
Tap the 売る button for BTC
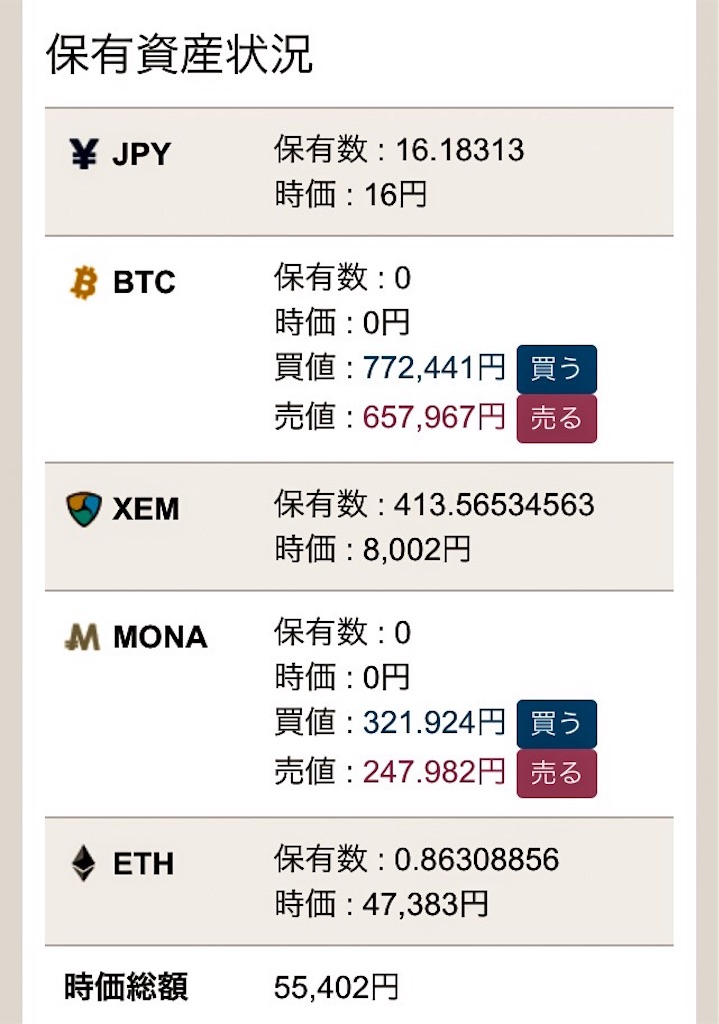556,418
